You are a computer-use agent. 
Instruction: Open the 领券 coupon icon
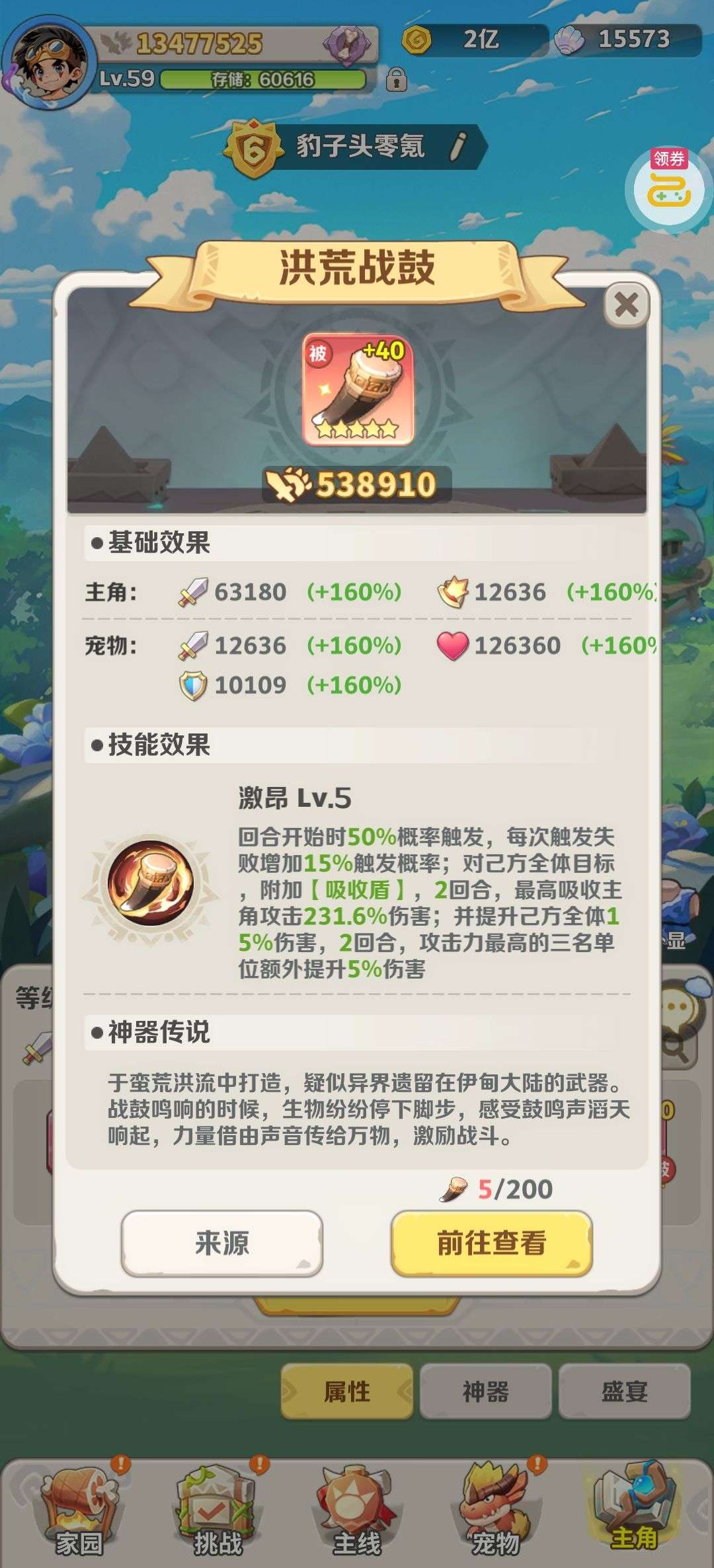pos(668,188)
